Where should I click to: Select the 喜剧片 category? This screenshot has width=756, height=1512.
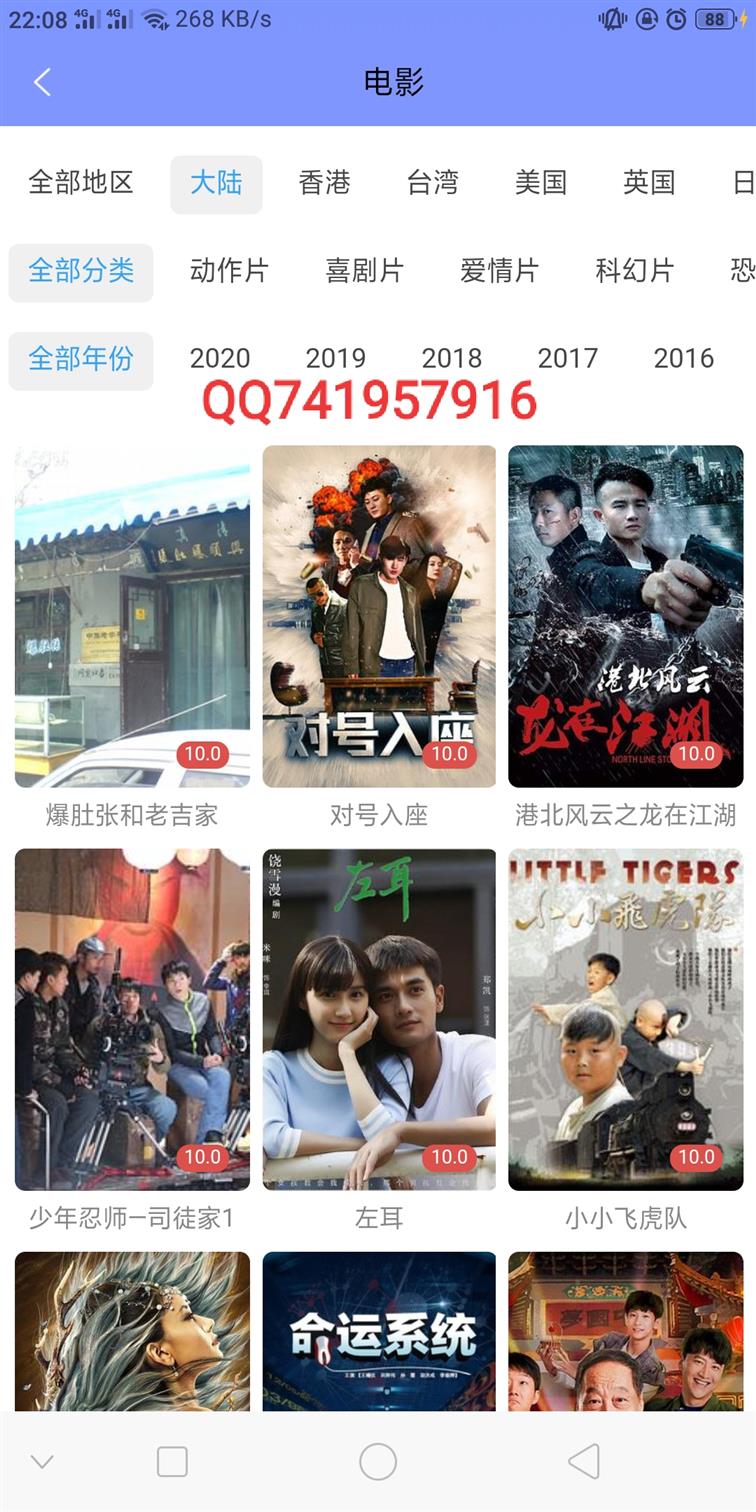[364, 271]
